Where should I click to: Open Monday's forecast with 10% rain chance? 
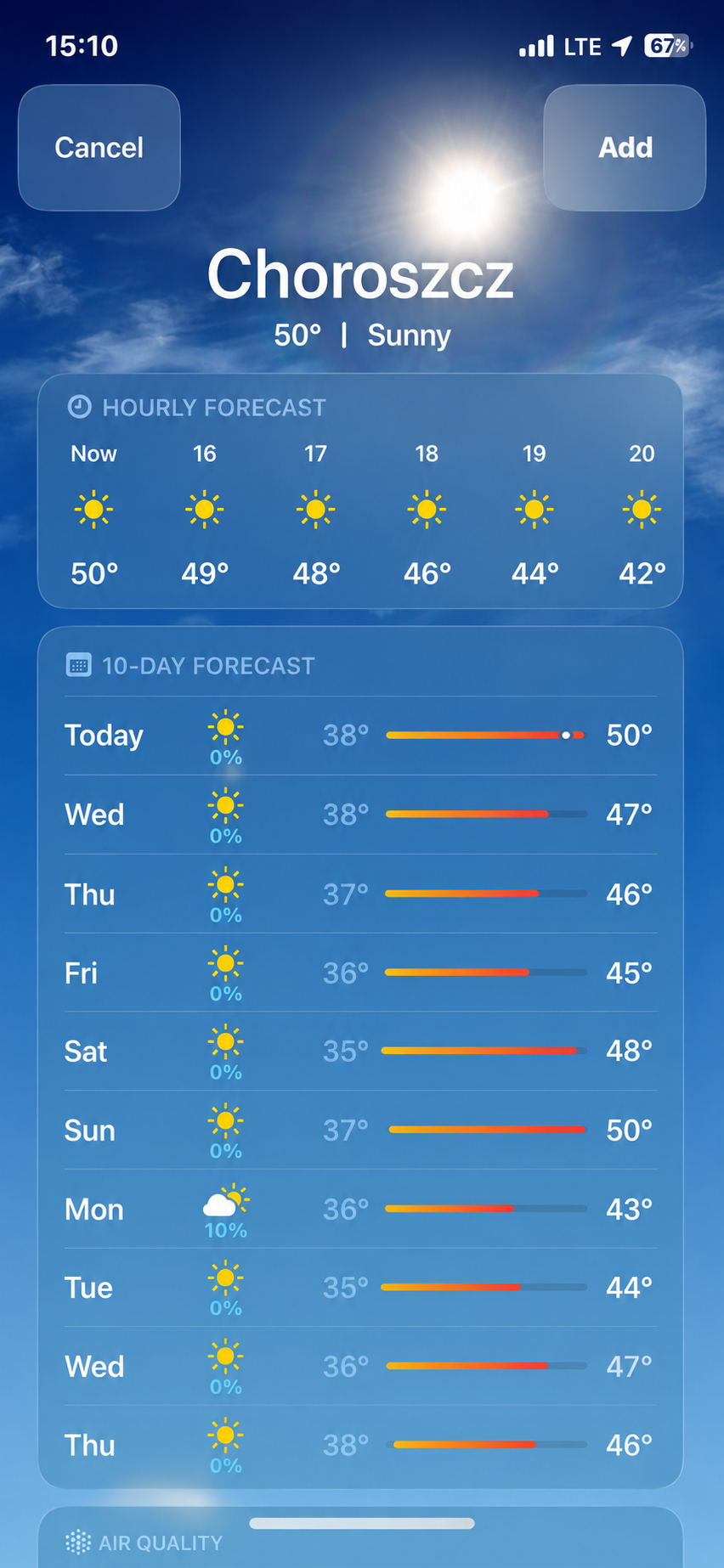coord(360,1210)
